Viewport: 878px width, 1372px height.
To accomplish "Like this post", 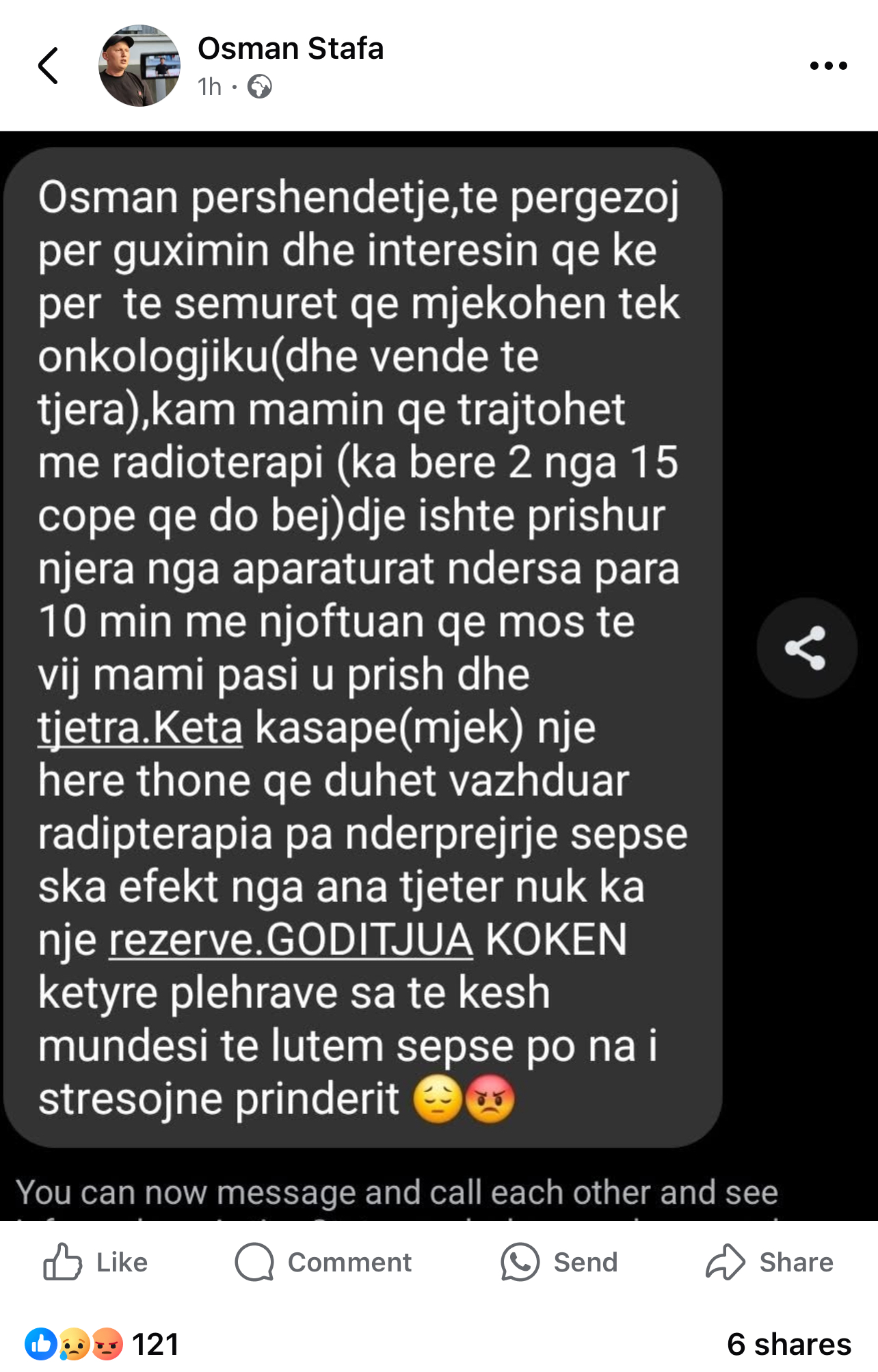I will [x=96, y=1262].
